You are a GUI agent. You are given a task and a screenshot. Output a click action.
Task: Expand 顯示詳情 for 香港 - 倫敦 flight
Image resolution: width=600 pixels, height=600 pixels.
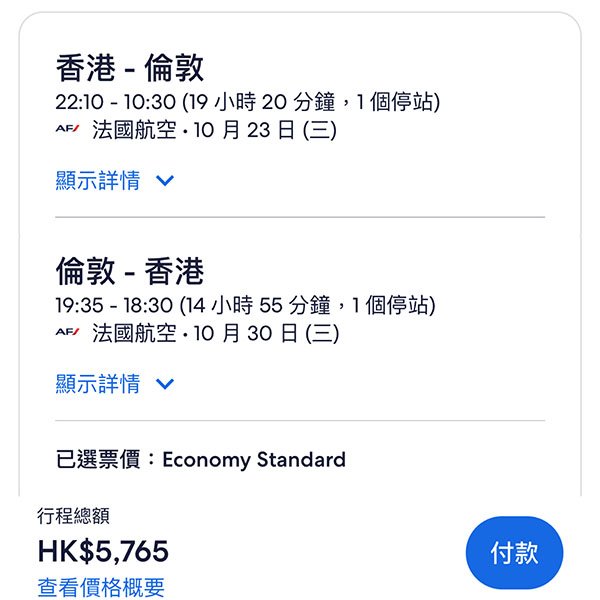click(x=115, y=181)
